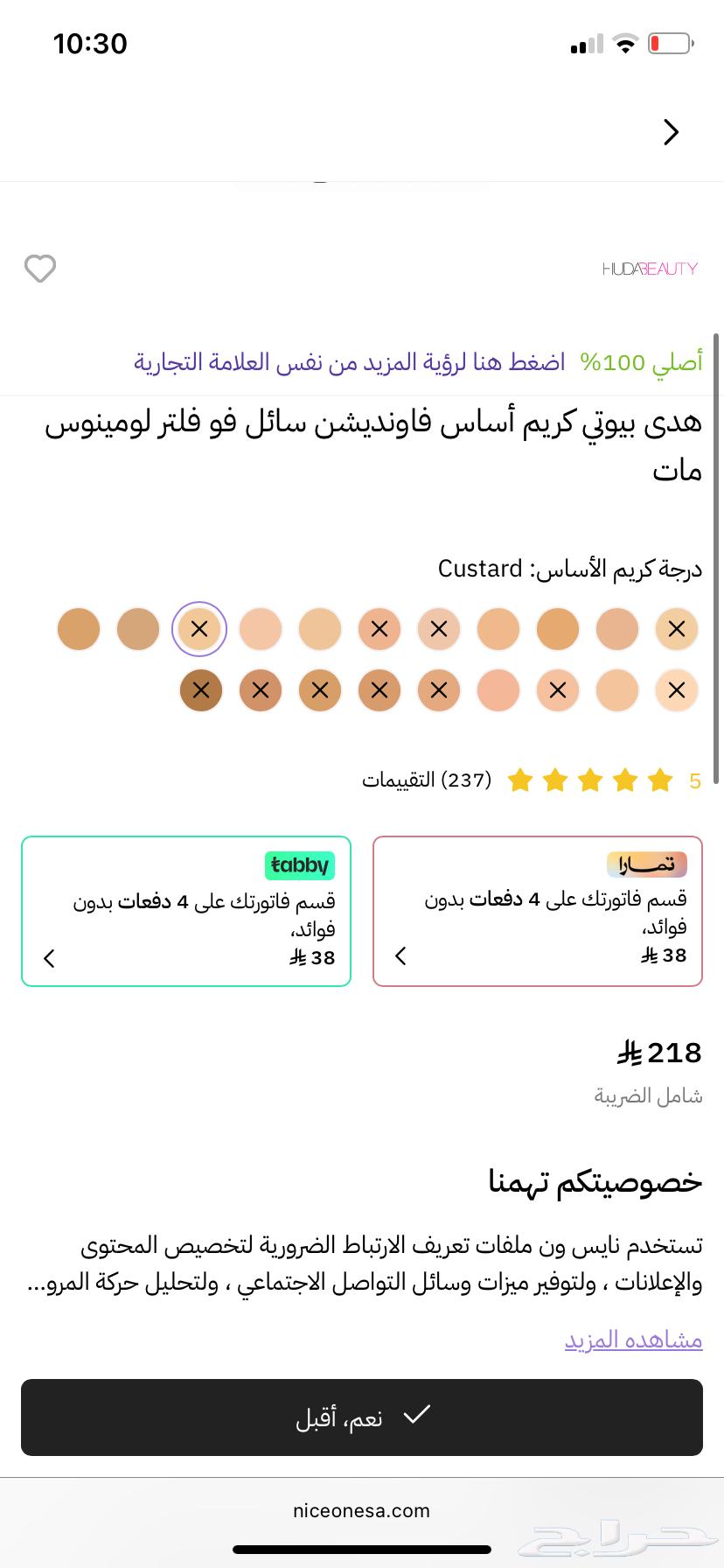This screenshot has height=1568, width=724.
Task: Tap the tabby payment provider logo
Action: click(x=300, y=865)
